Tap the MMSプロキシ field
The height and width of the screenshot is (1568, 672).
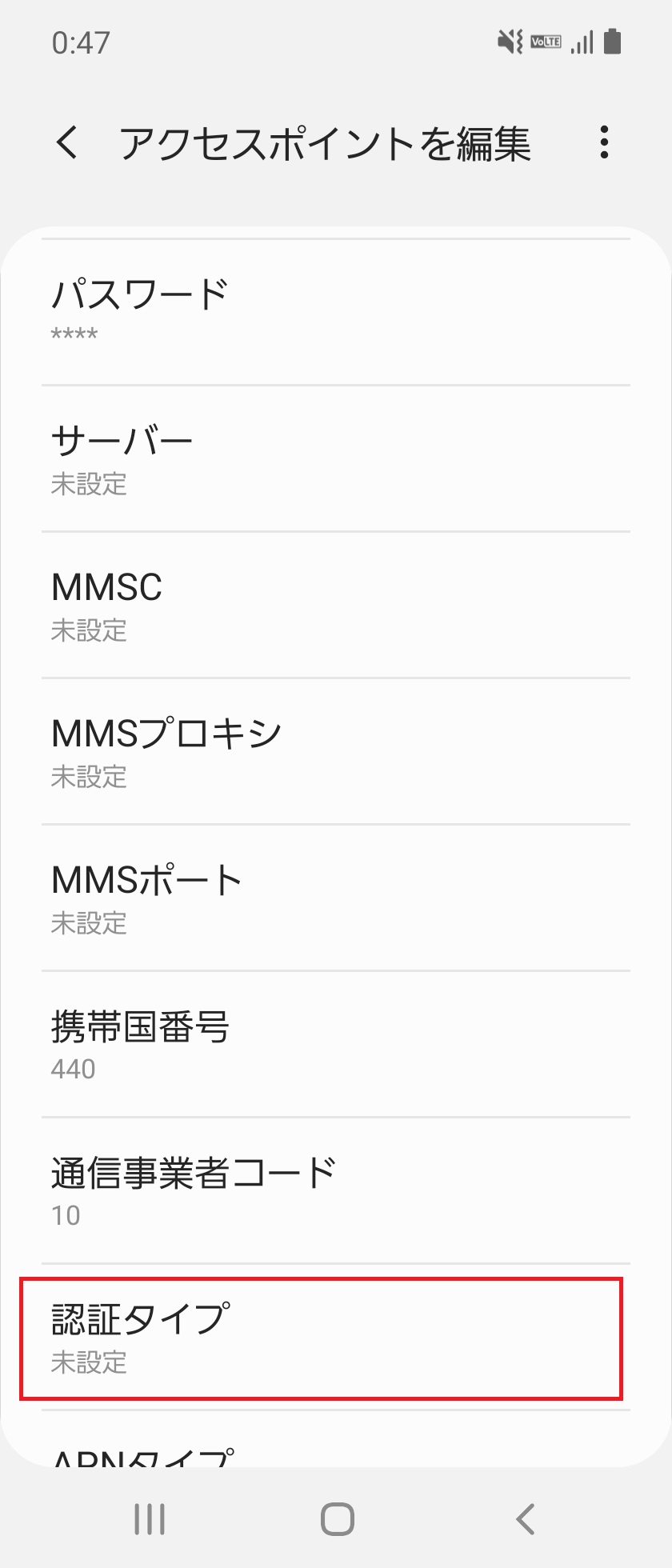(336, 751)
